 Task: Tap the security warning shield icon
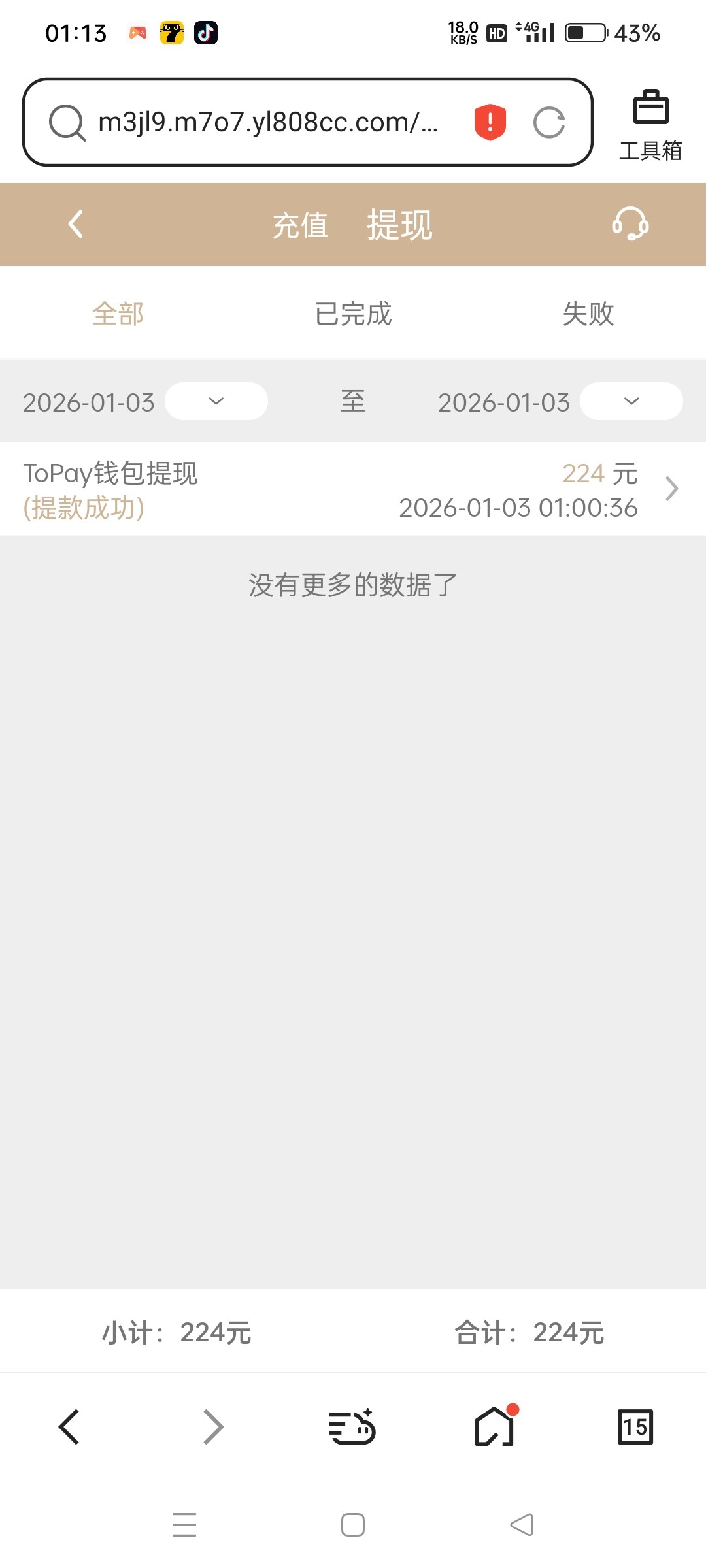pos(490,122)
